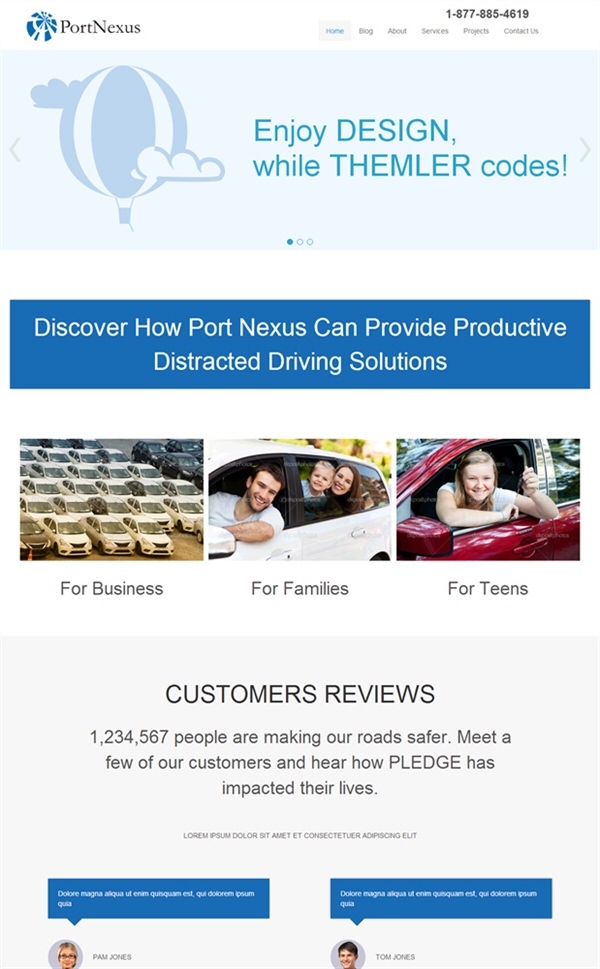
Task: Show the previous slide with left arrow
Action: pos(15,150)
